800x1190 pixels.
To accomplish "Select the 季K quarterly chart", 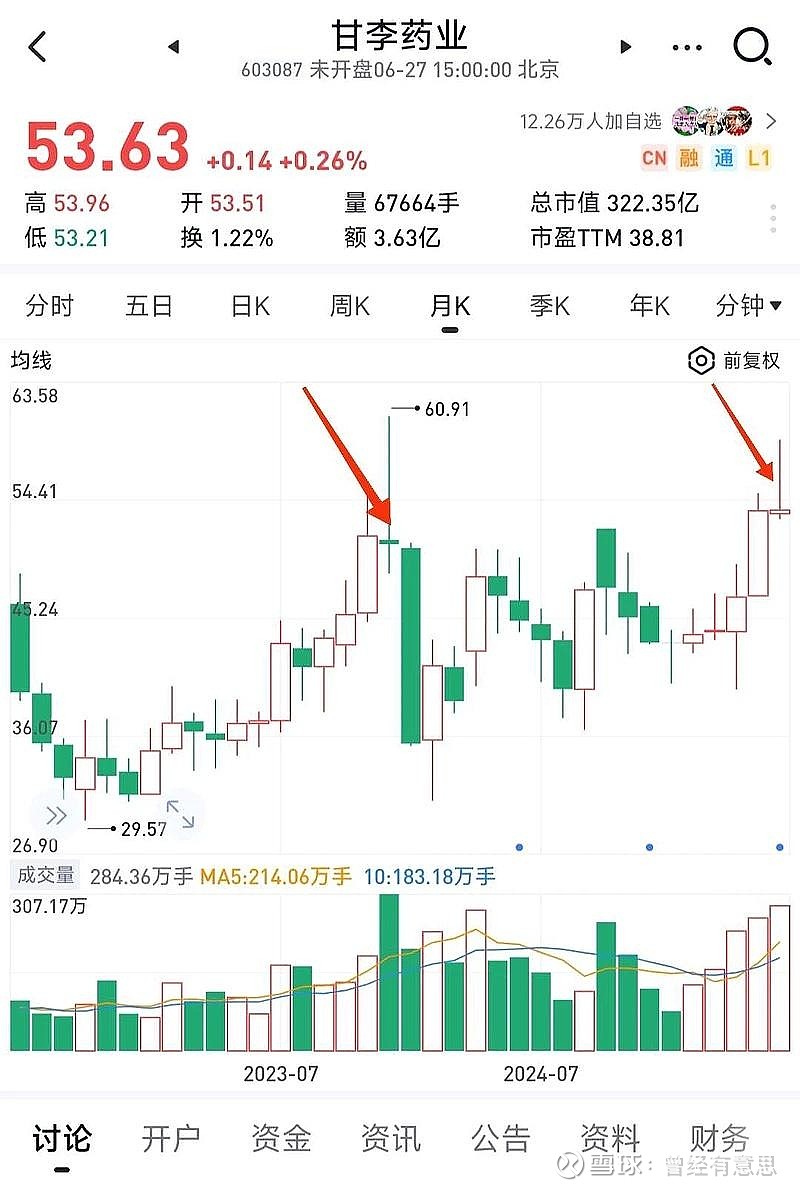I will click(x=550, y=306).
